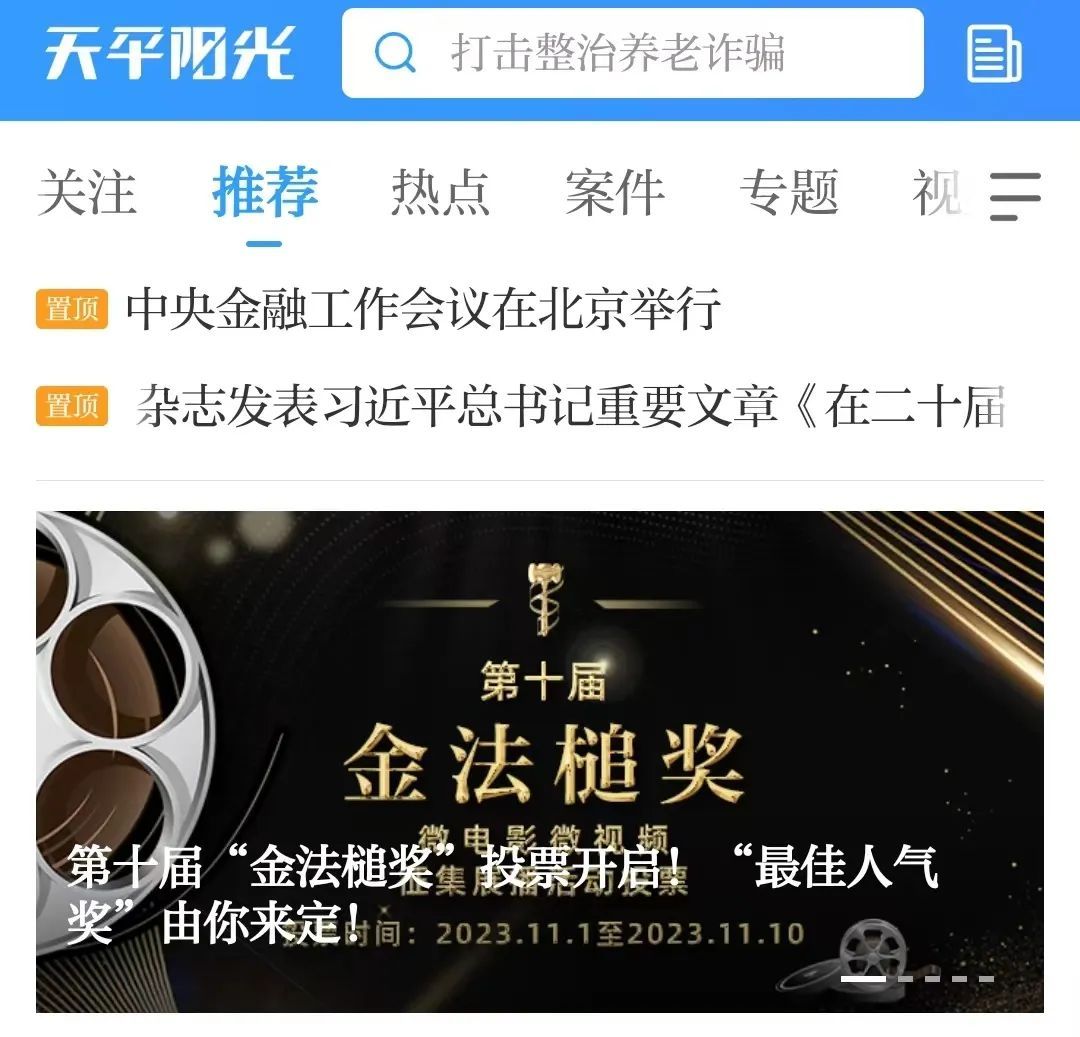Open pinned article about 习近平总书记重要文章
Image resolution: width=1080 pixels, height=1037 pixels.
pyautogui.click(x=570, y=407)
